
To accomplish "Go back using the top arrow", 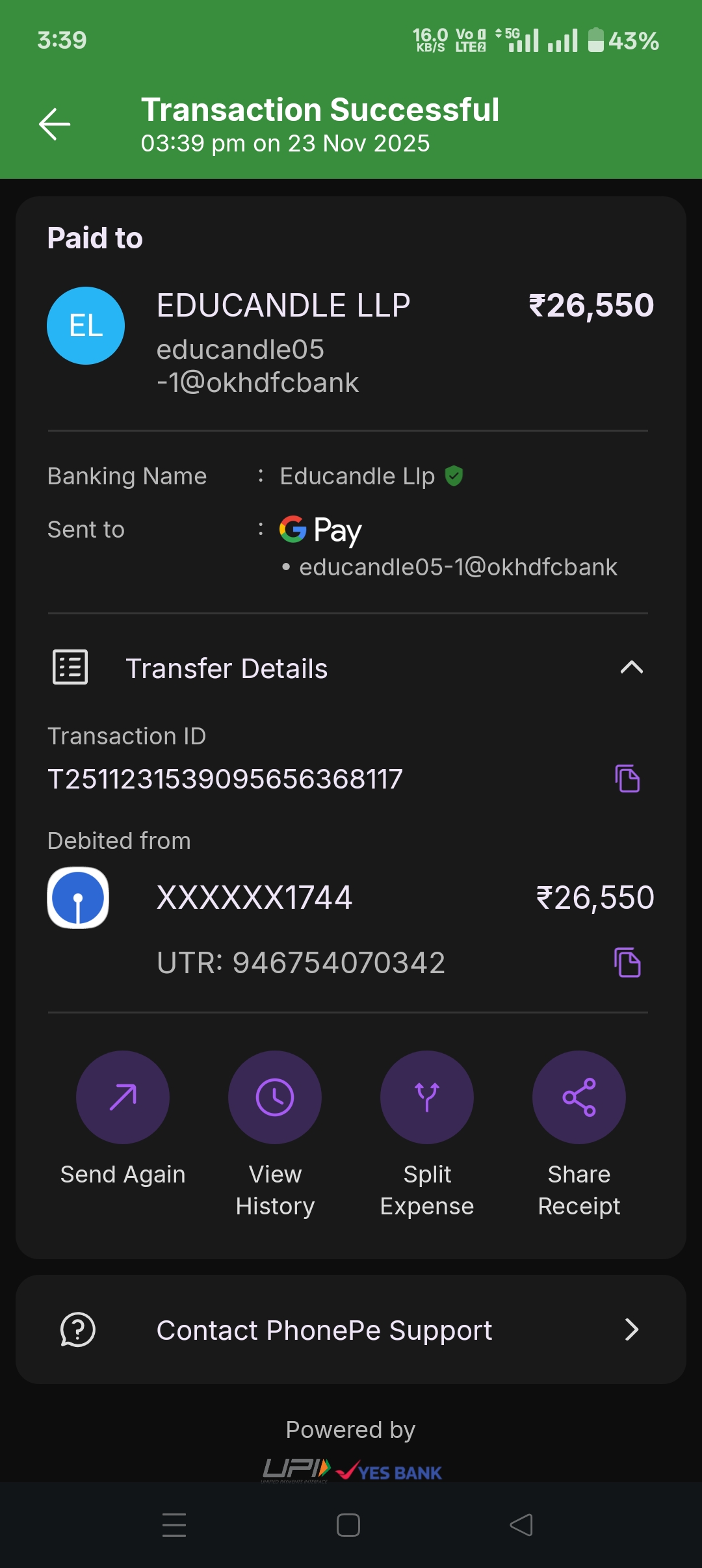I will [x=55, y=124].
